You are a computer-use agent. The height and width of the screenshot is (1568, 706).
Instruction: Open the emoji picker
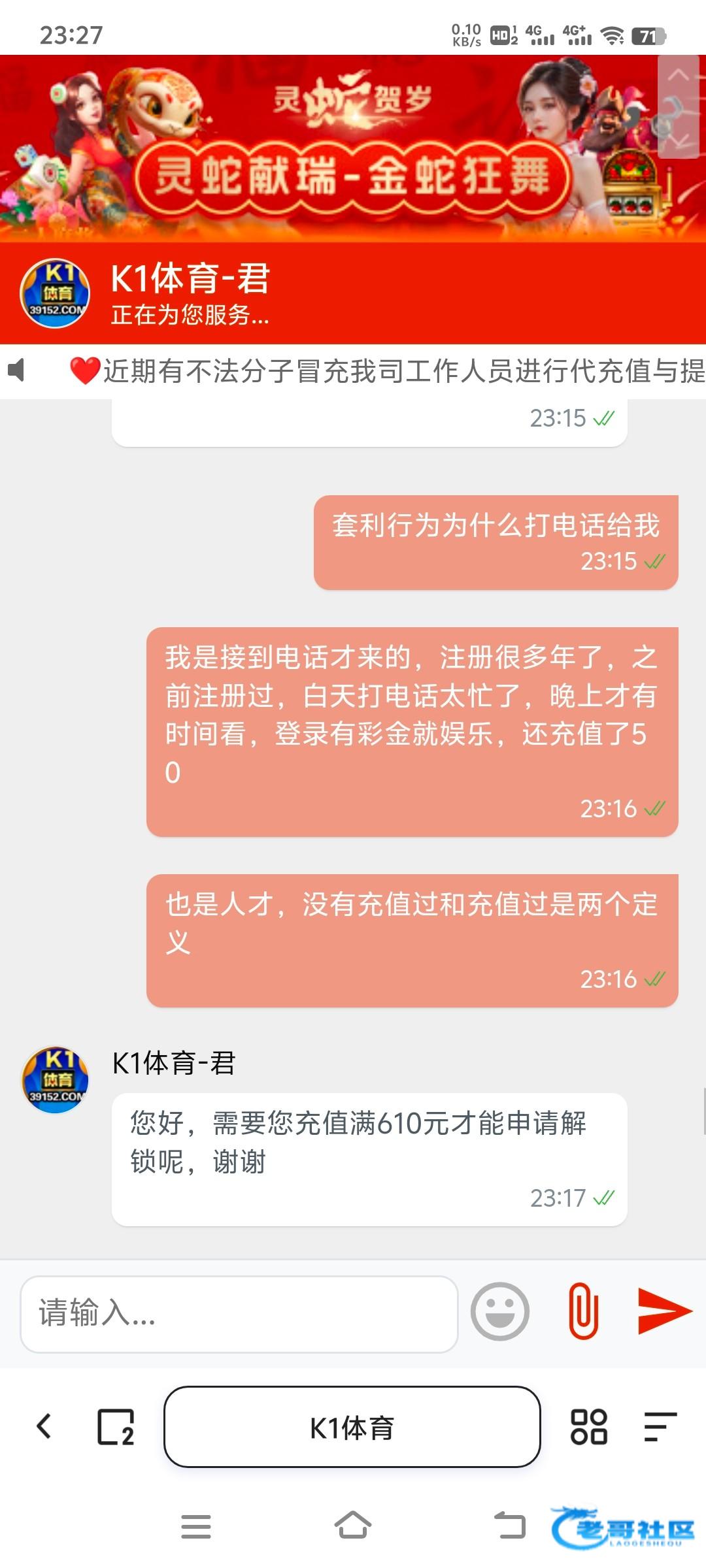coord(500,1312)
